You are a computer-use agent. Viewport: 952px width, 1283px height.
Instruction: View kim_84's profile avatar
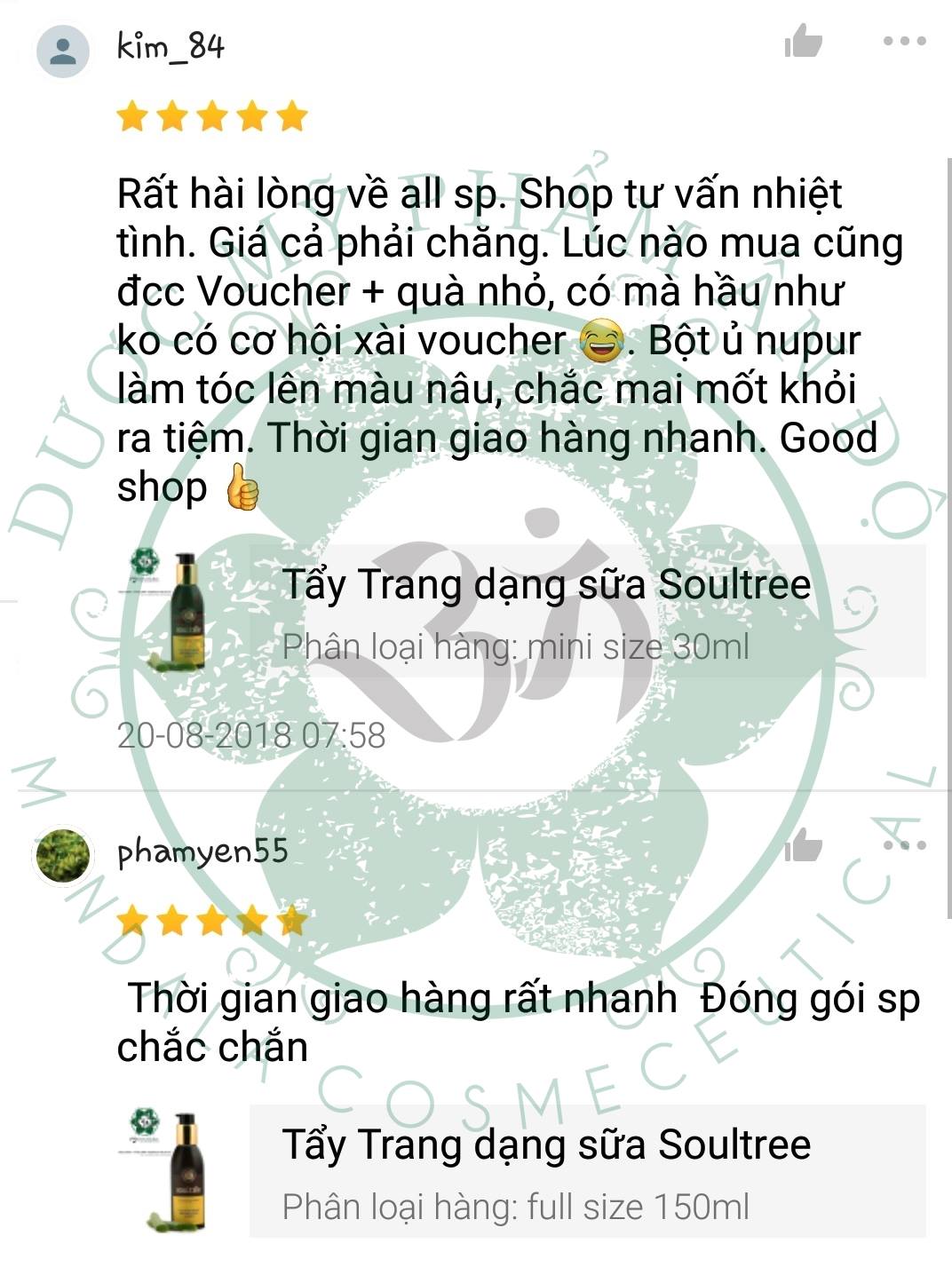pos(62,51)
